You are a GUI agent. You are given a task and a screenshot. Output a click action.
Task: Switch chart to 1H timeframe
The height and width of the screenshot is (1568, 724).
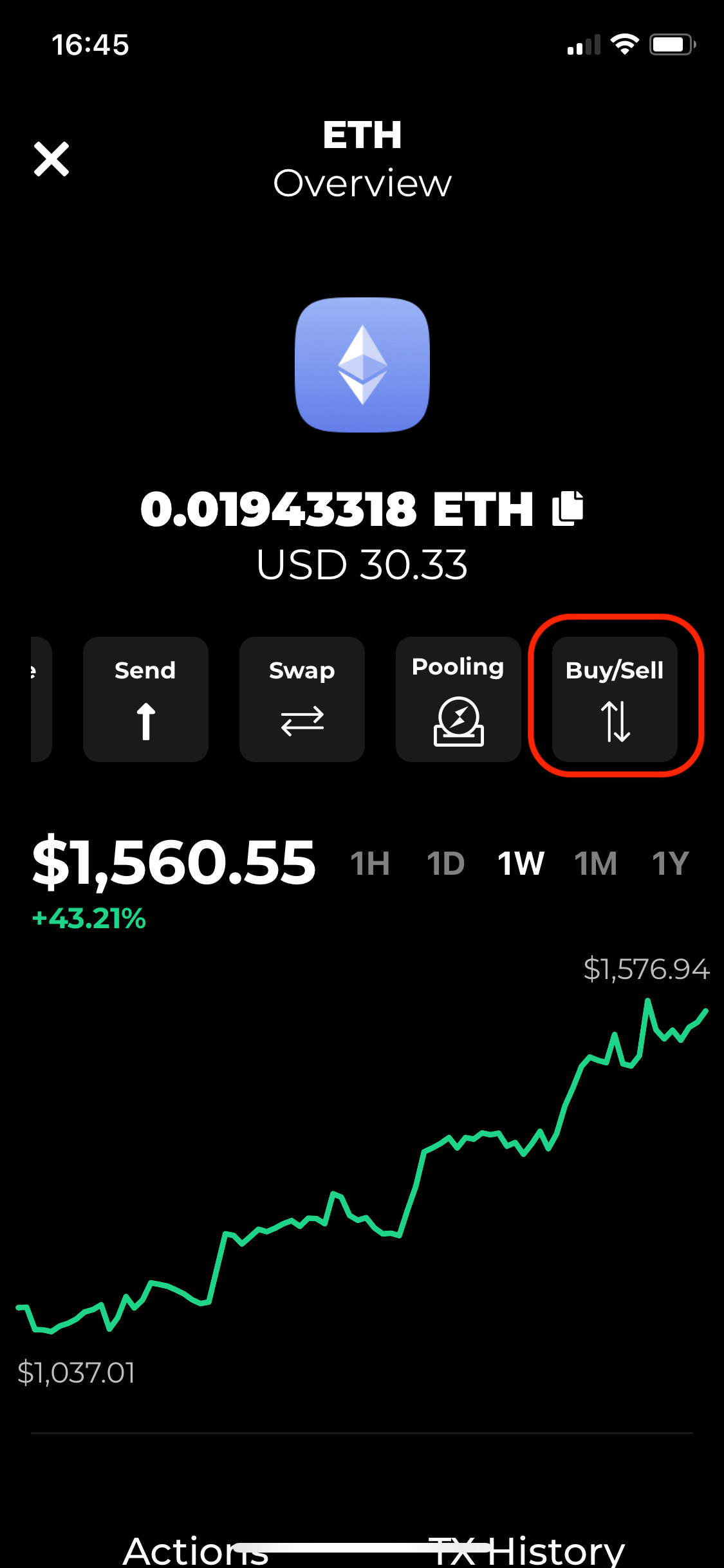[x=370, y=863]
